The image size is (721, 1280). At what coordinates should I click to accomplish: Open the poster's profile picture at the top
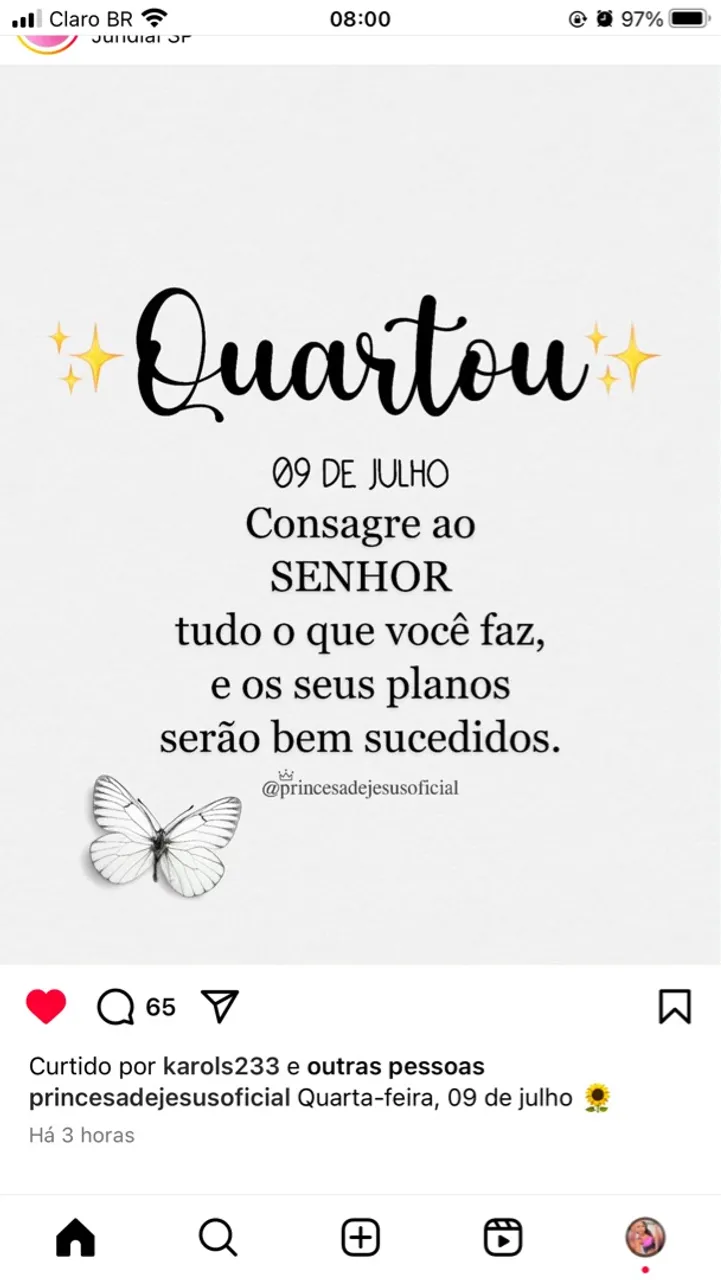click(x=47, y=42)
